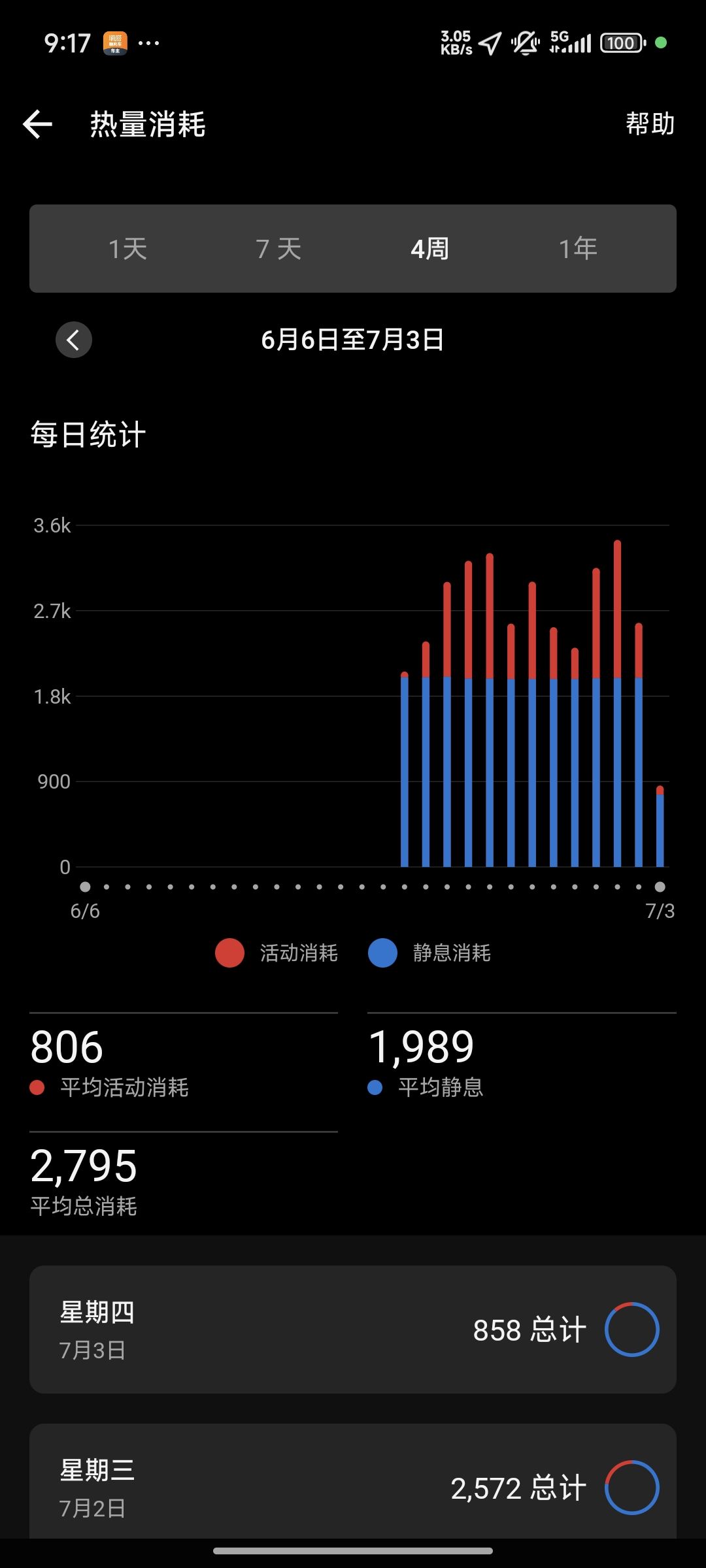Switch to the 7天 view

coord(278,249)
